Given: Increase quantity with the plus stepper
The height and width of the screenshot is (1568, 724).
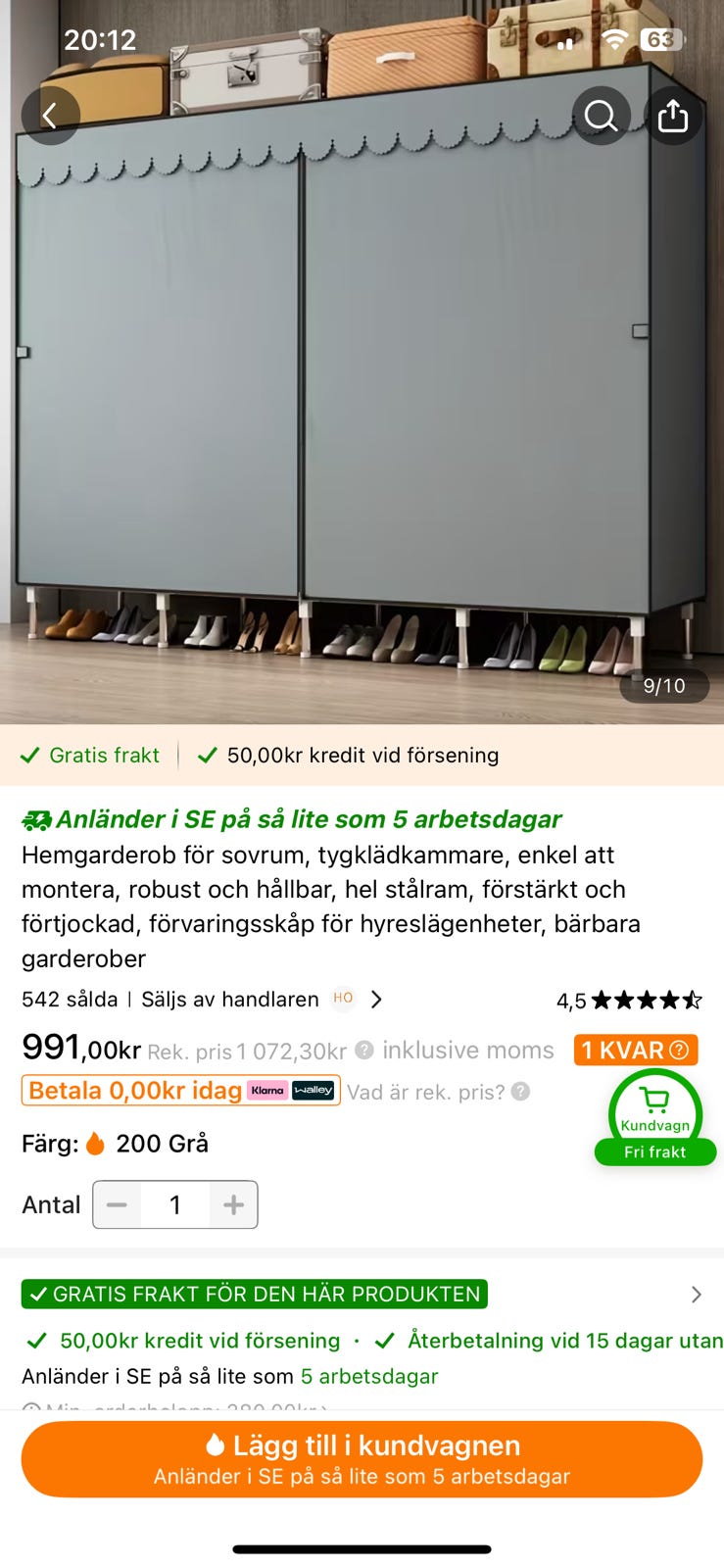Looking at the screenshot, I should pos(233,1204).
